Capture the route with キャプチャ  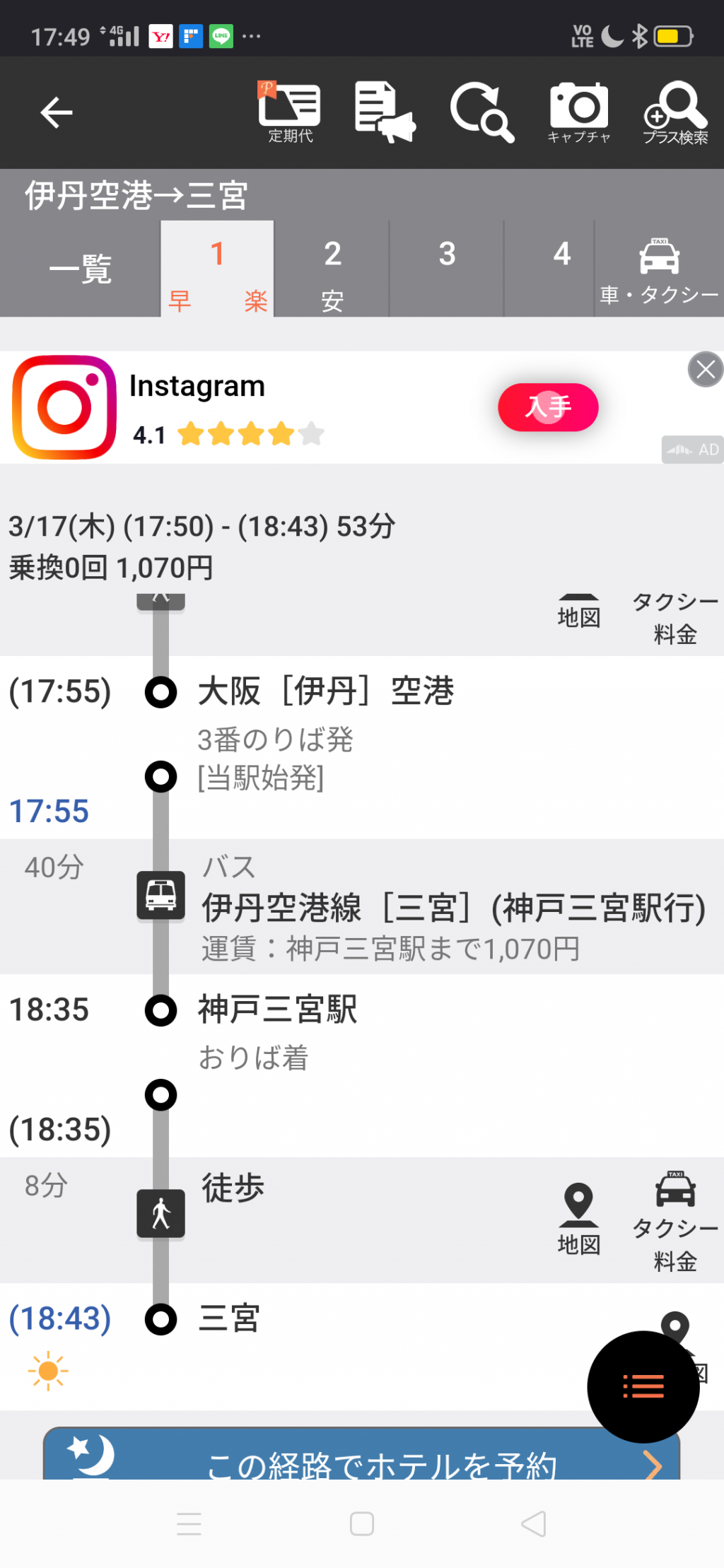tap(579, 112)
